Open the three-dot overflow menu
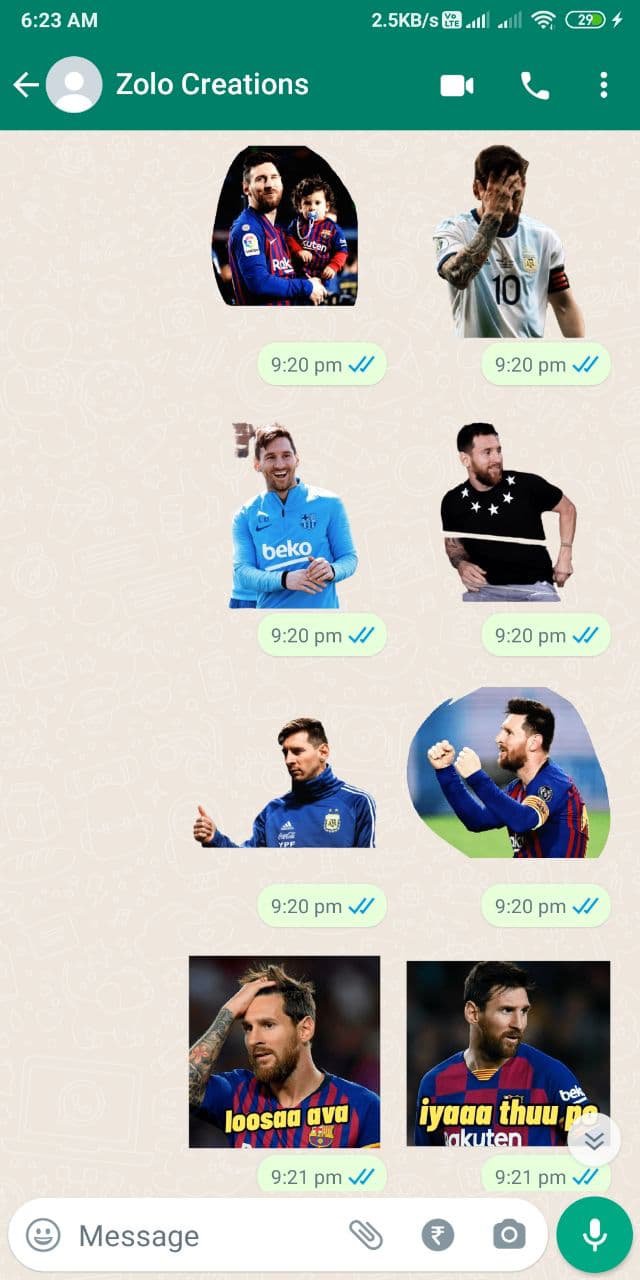This screenshot has width=640, height=1280. (x=603, y=85)
